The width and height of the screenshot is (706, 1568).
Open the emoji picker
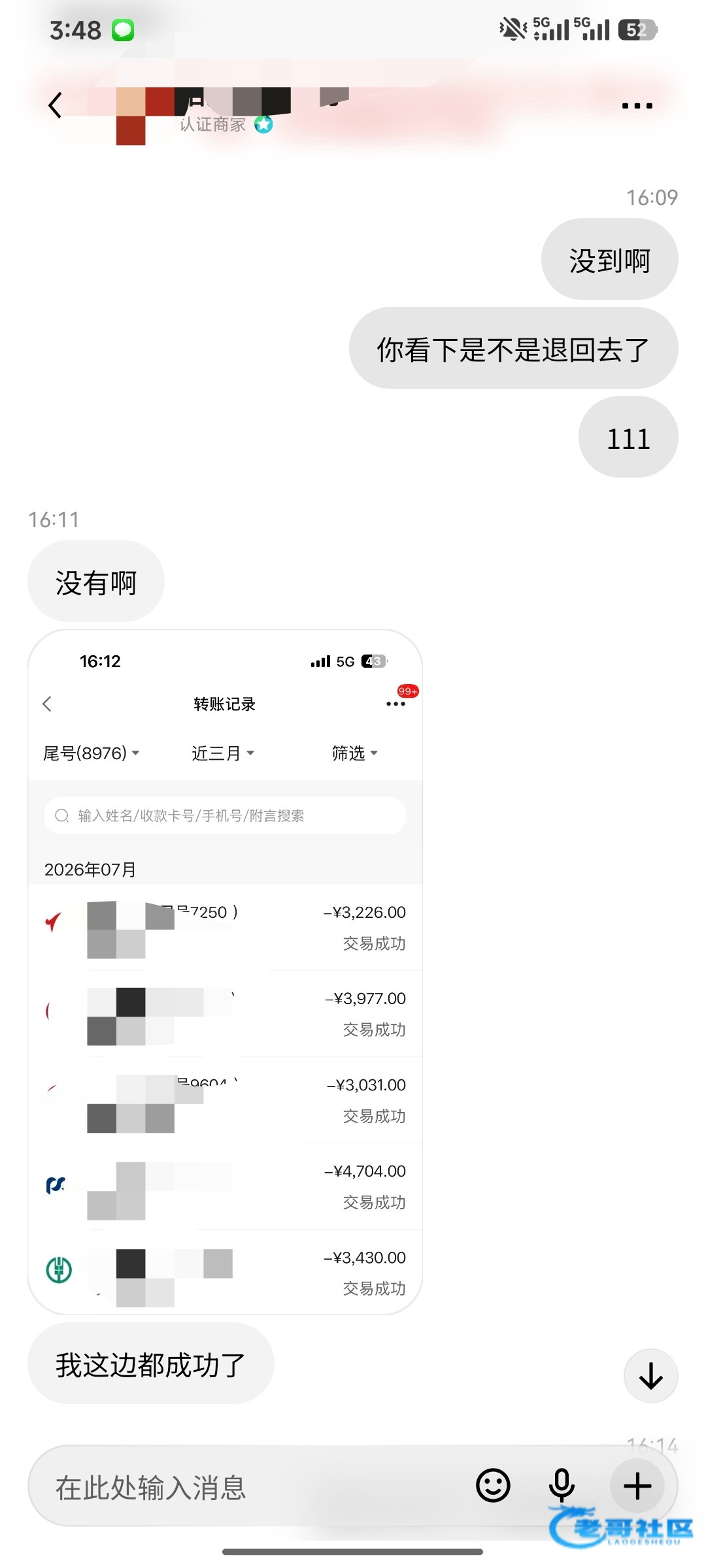[x=493, y=1486]
